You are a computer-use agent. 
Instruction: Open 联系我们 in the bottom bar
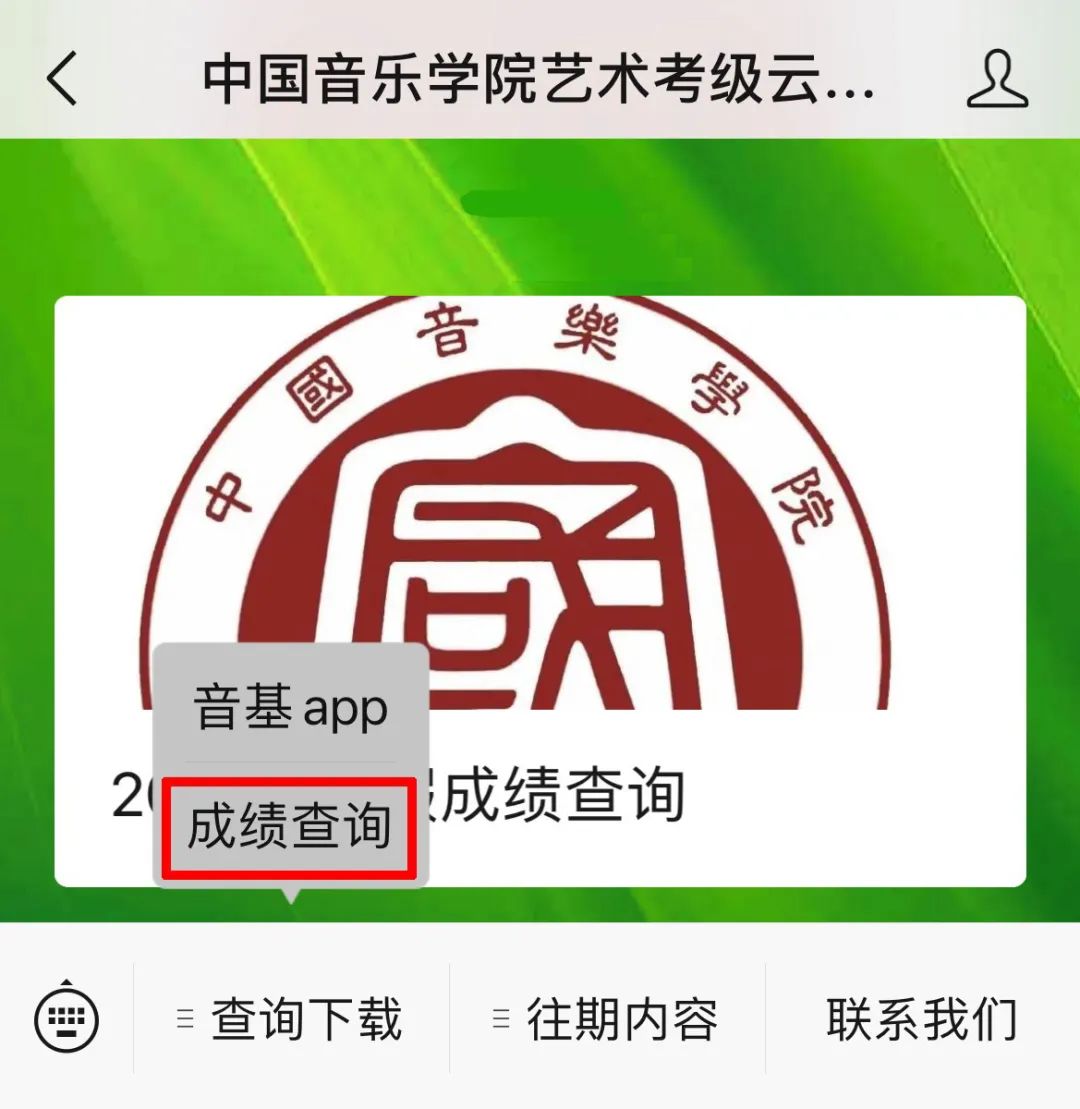tap(921, 1019)
